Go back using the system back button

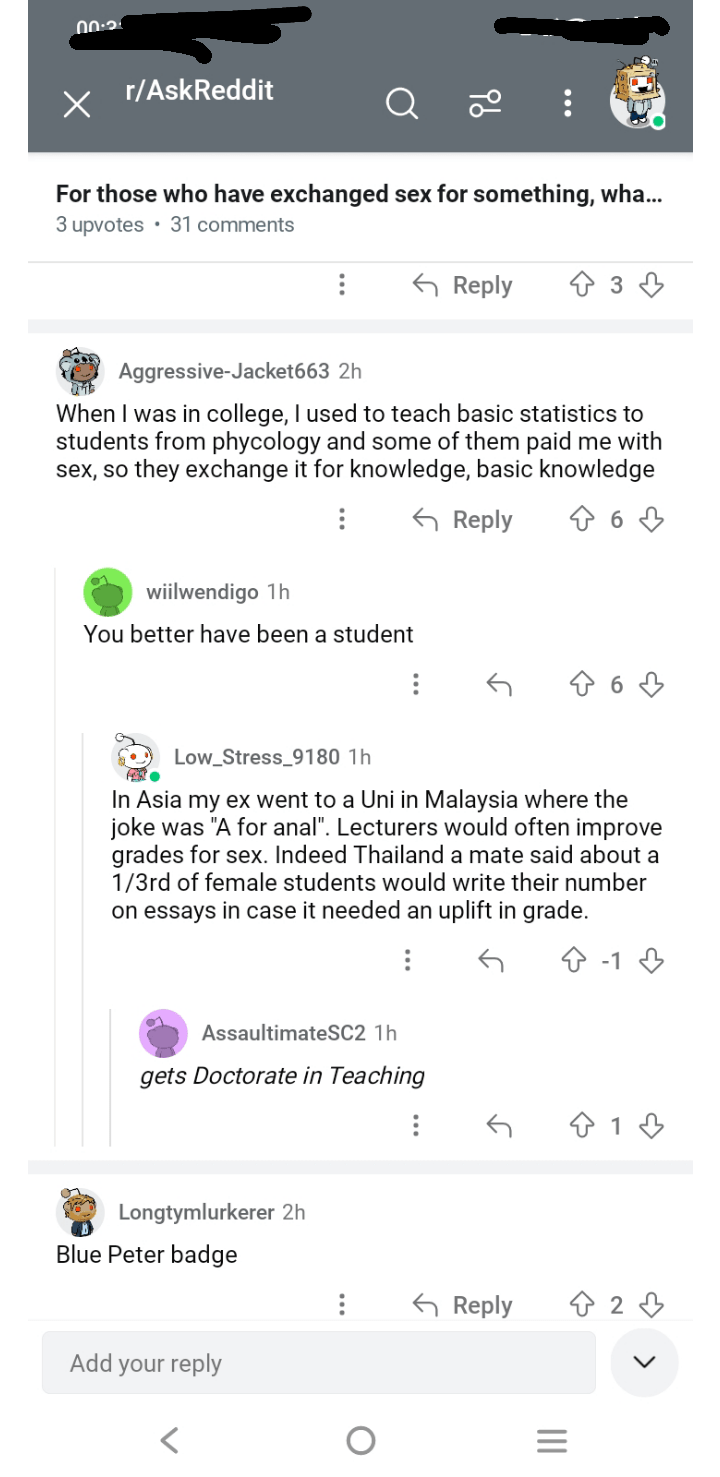point(170,1440)
